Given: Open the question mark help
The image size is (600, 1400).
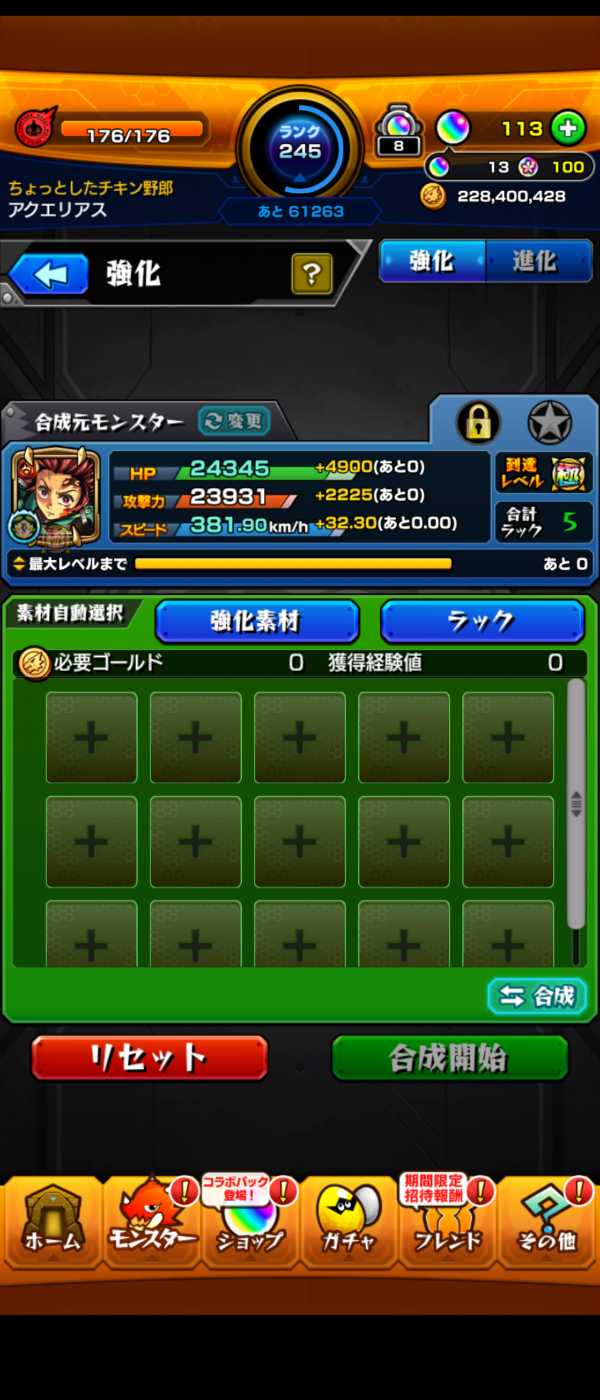Looking at the screenshot, I should 312,274.
